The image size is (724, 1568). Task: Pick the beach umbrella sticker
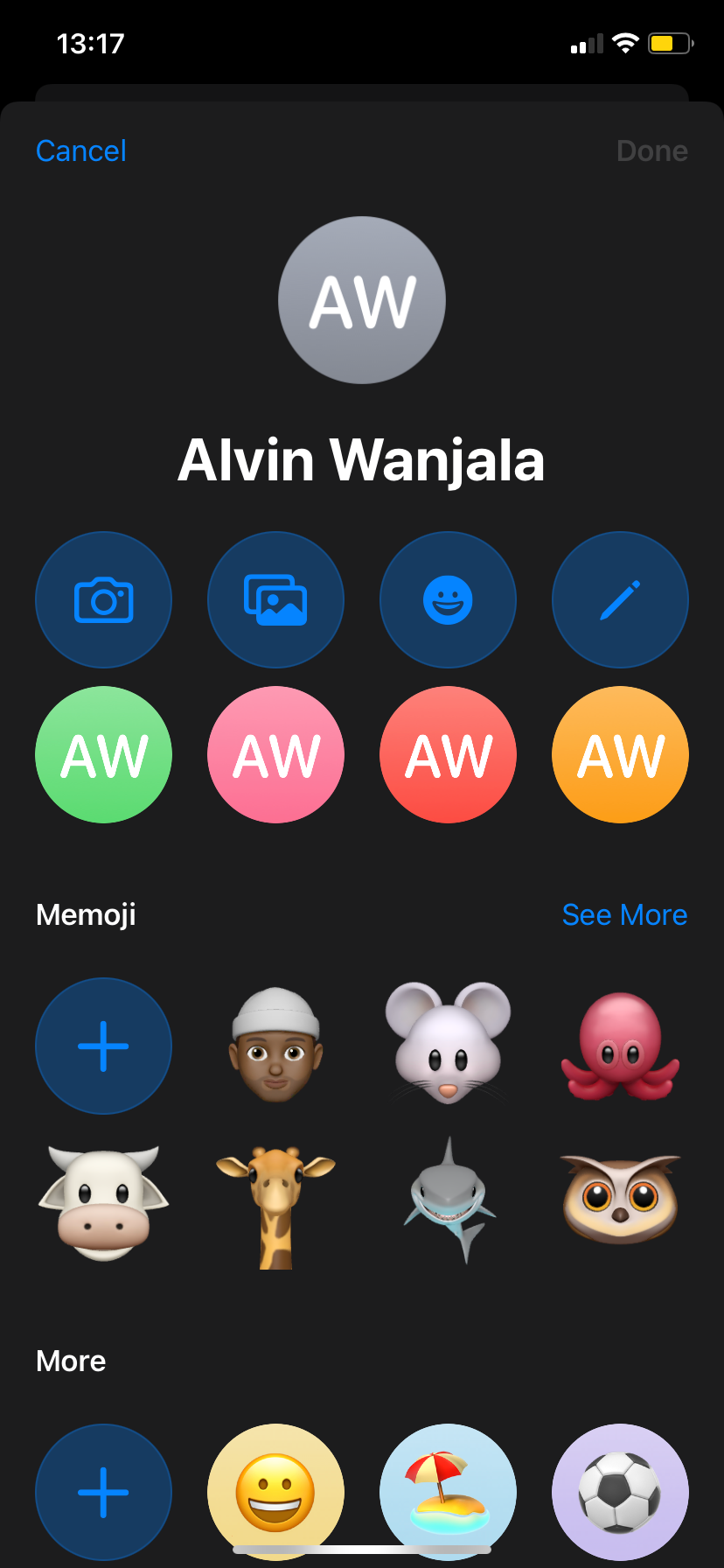pyautogui.click(x=447, y=1492)
